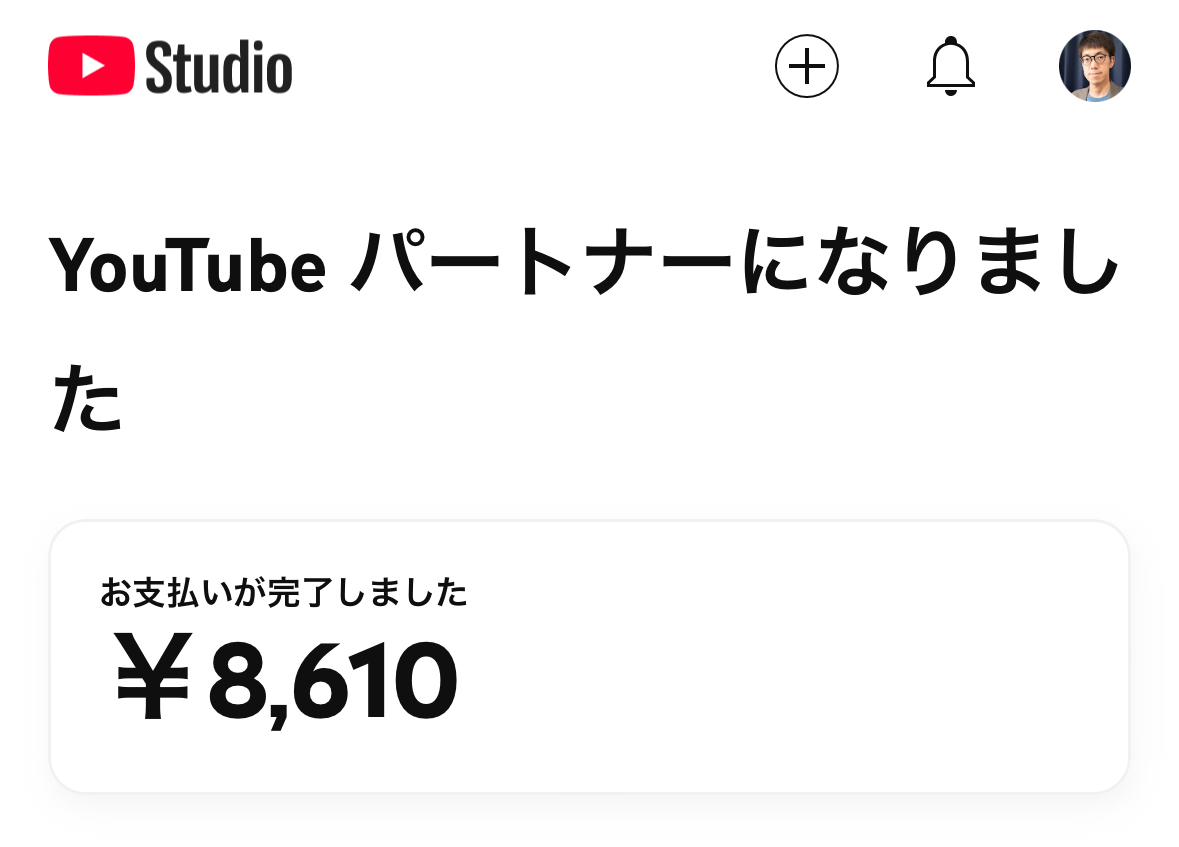Open the ¥8,610 payment completed card
1179x847 pixels.
click(x=589, y=656)
